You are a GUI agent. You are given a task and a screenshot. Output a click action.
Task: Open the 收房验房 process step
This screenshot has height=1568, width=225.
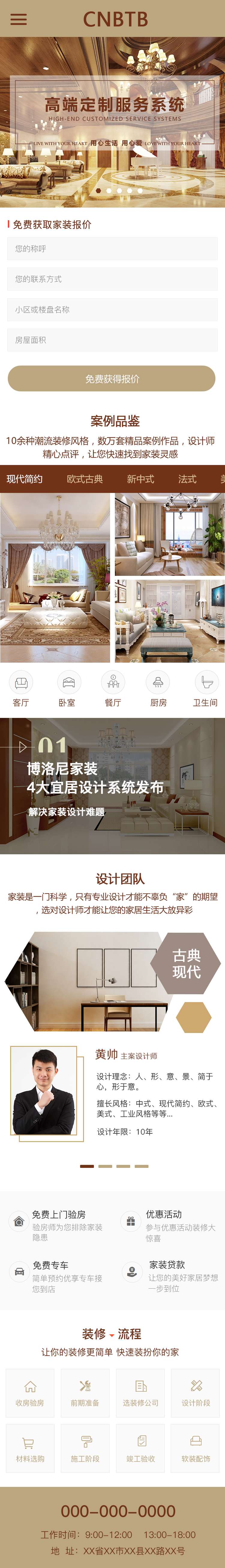[x=30, y=1392]
